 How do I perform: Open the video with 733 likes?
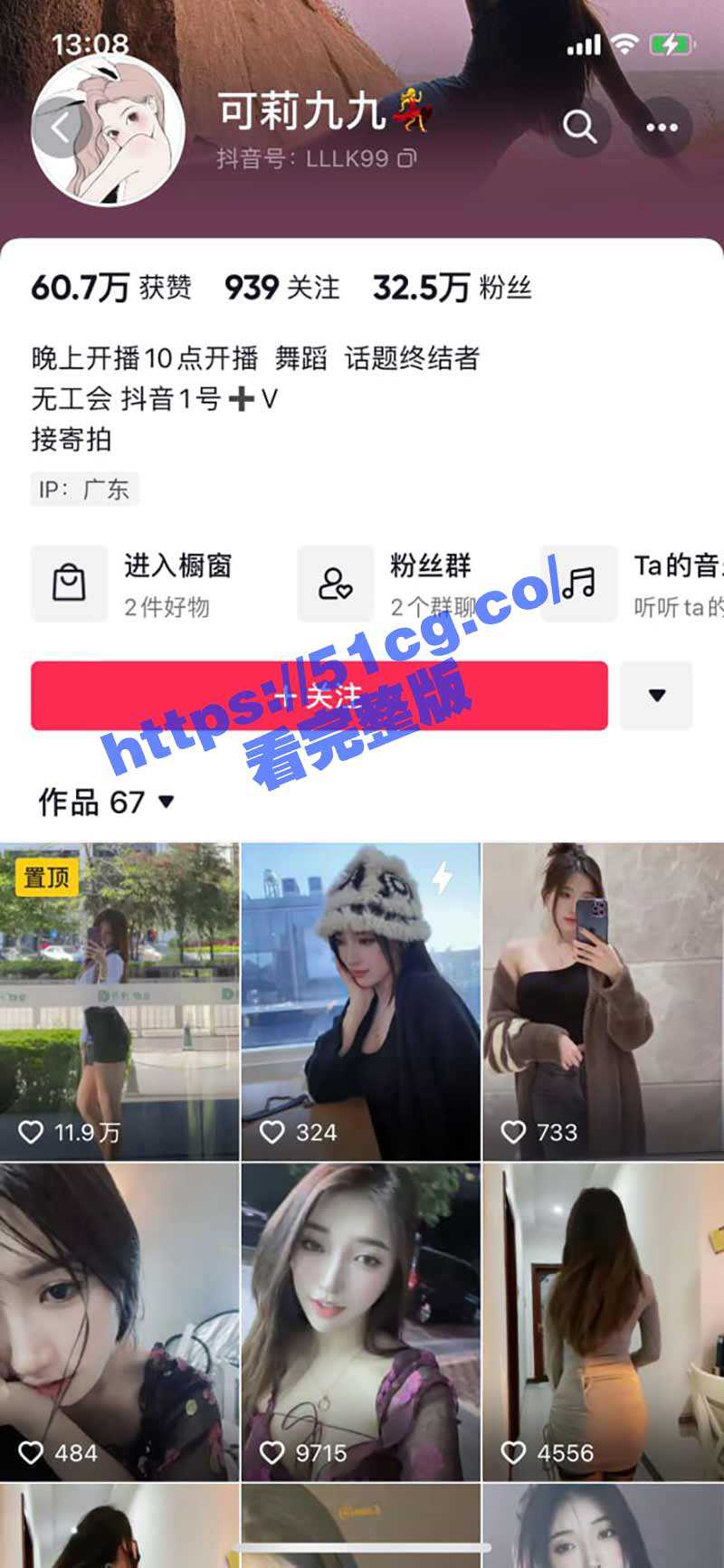point(603,1002)
